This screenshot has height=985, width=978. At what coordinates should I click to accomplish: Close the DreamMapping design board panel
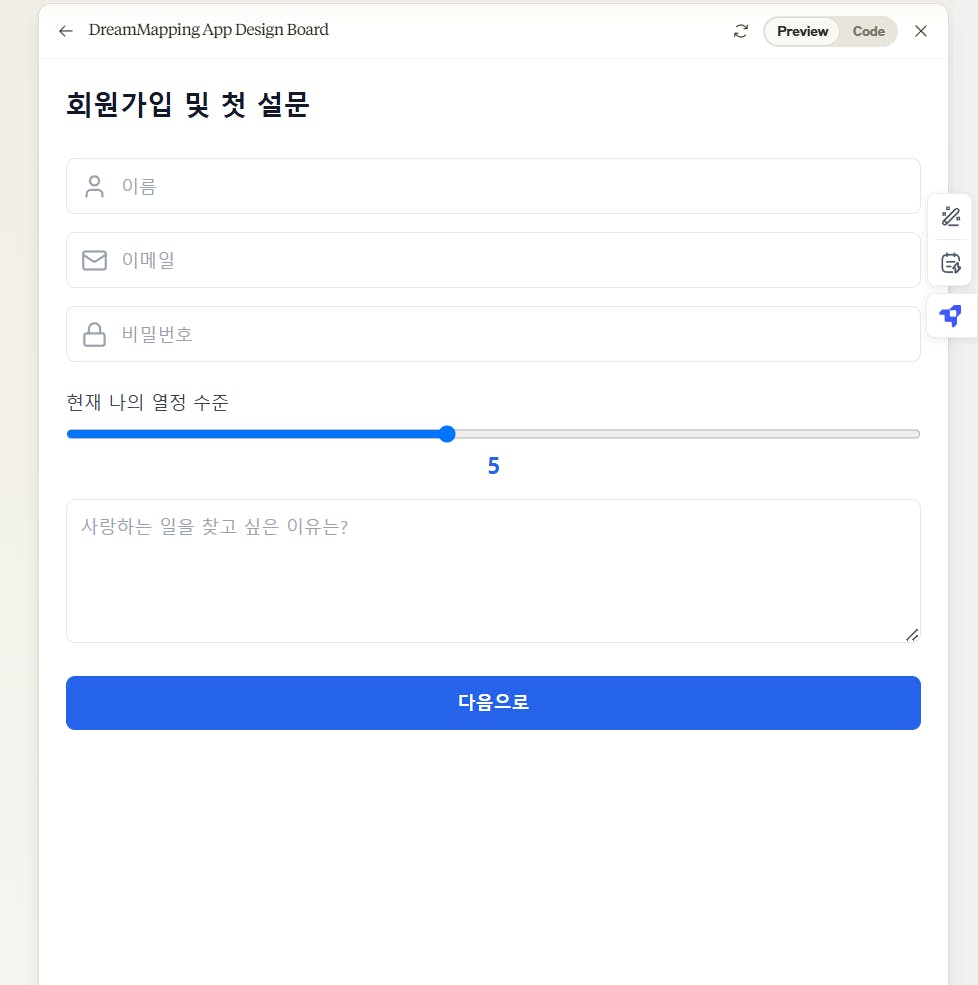[x=921, y=31]
